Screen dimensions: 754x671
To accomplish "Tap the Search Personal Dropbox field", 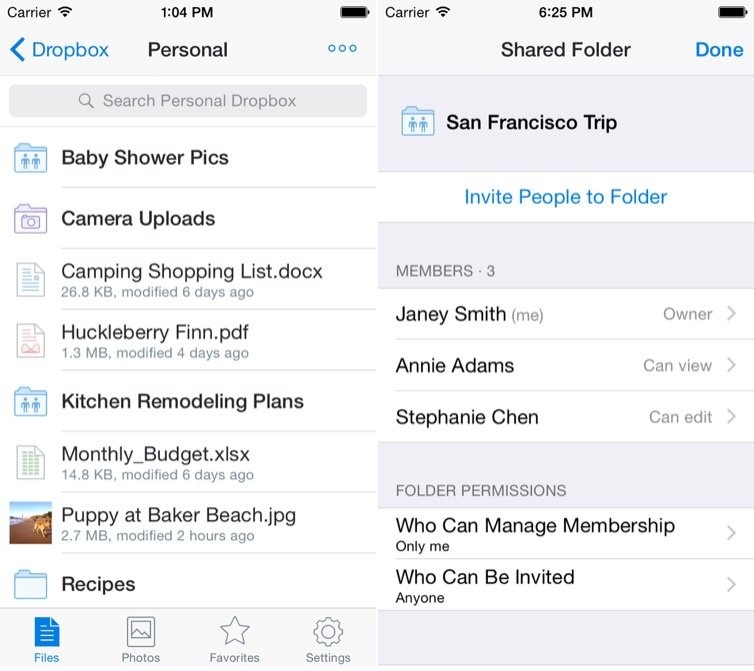I will pyautogui.click(x=188, y=101).
